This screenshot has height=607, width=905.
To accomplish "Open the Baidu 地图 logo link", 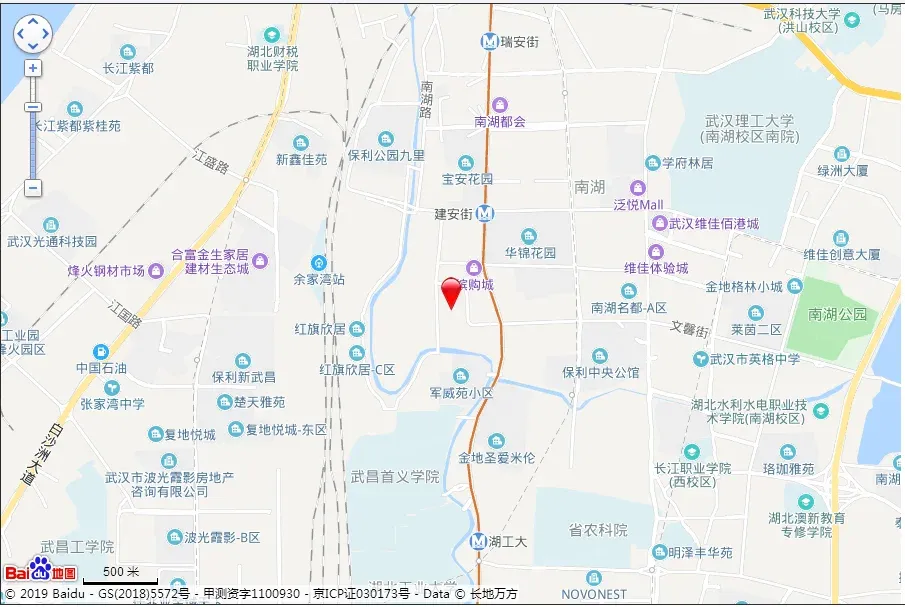I will [40, 570].
